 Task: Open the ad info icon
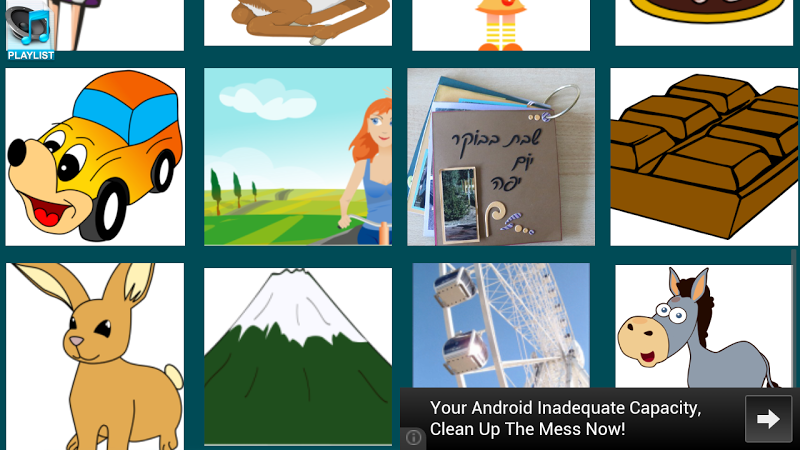pos(412,438)
